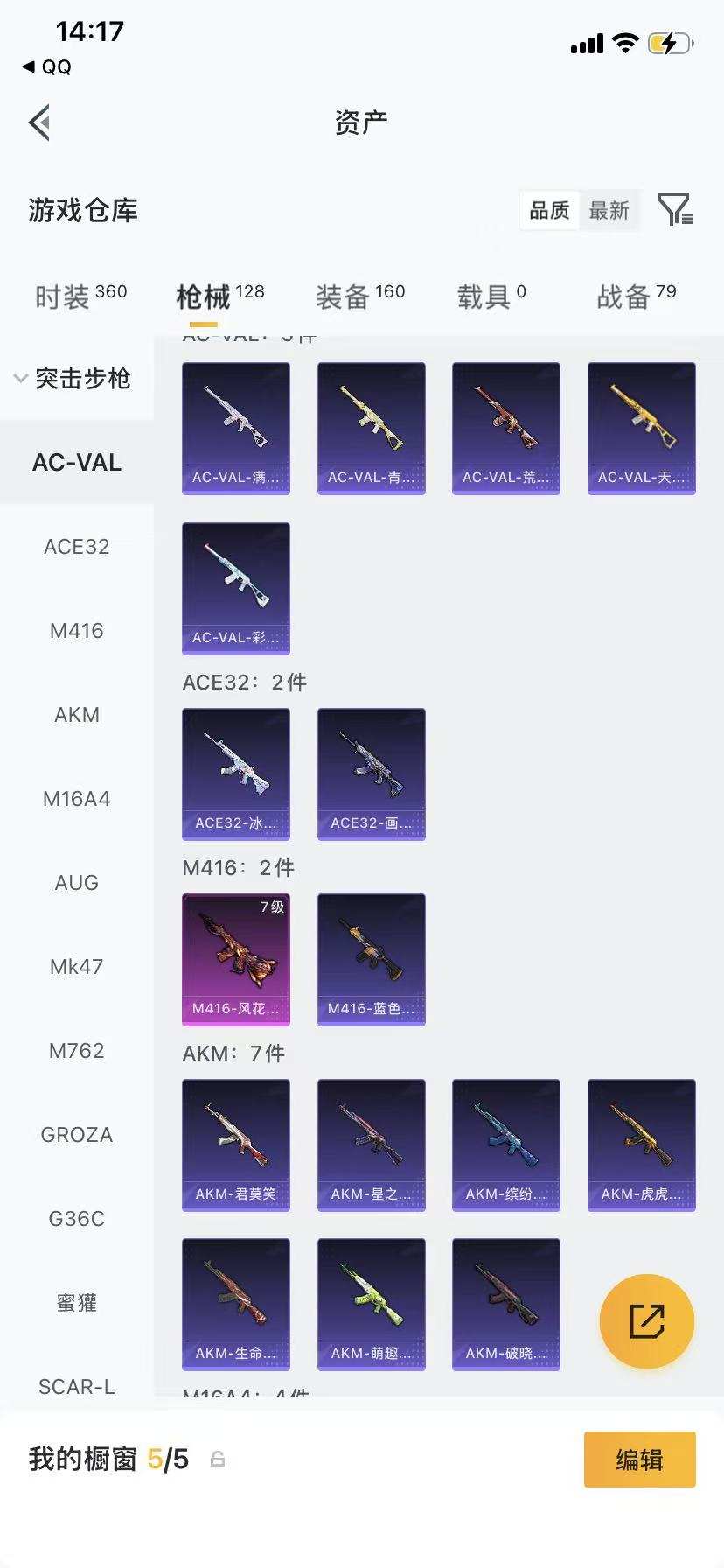This screenshot has height=1568, width=724.
Task: Switch to the 装备 tab
Action: click(x=360, y=297)
